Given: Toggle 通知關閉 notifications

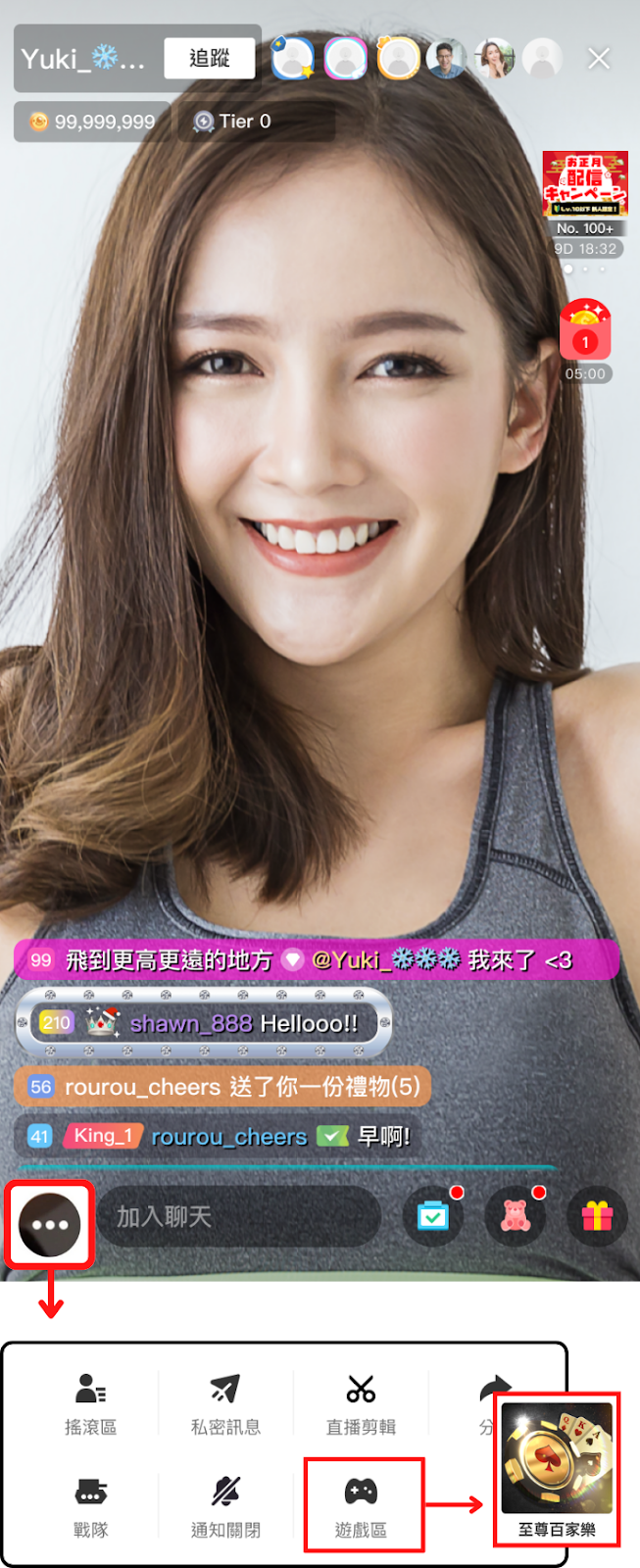Looking at the screenshot, I should coord(225,1506).
